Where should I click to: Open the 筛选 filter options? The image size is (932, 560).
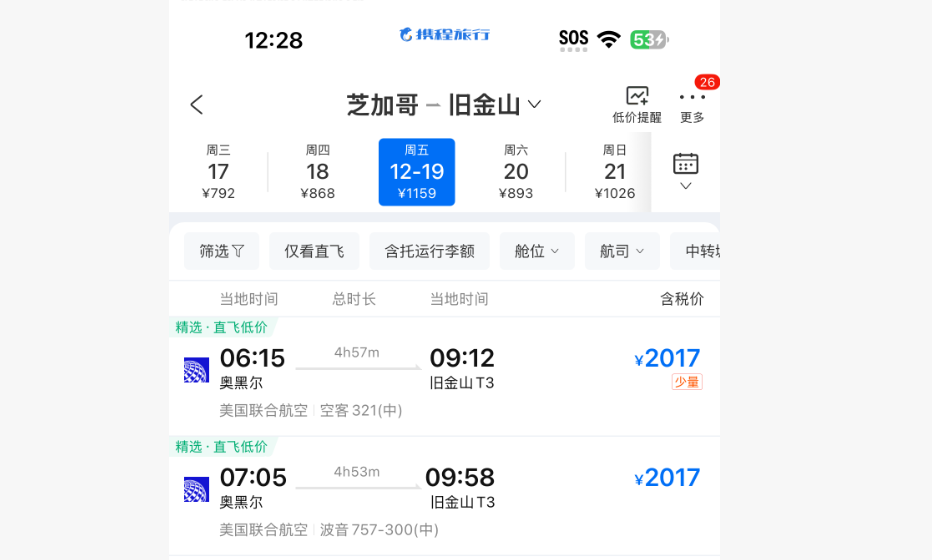[221, 251]
